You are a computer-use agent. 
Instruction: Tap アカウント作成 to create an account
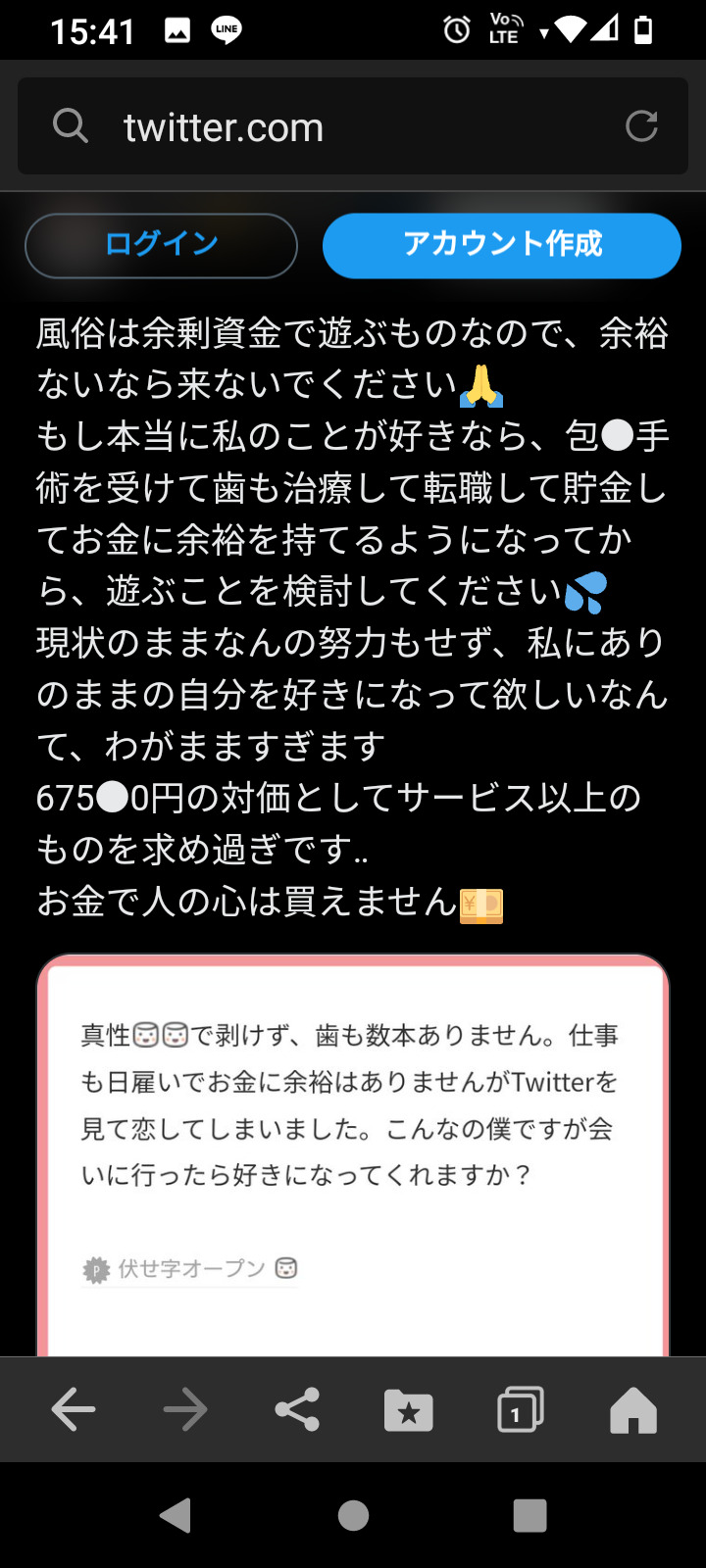(502, 245)
